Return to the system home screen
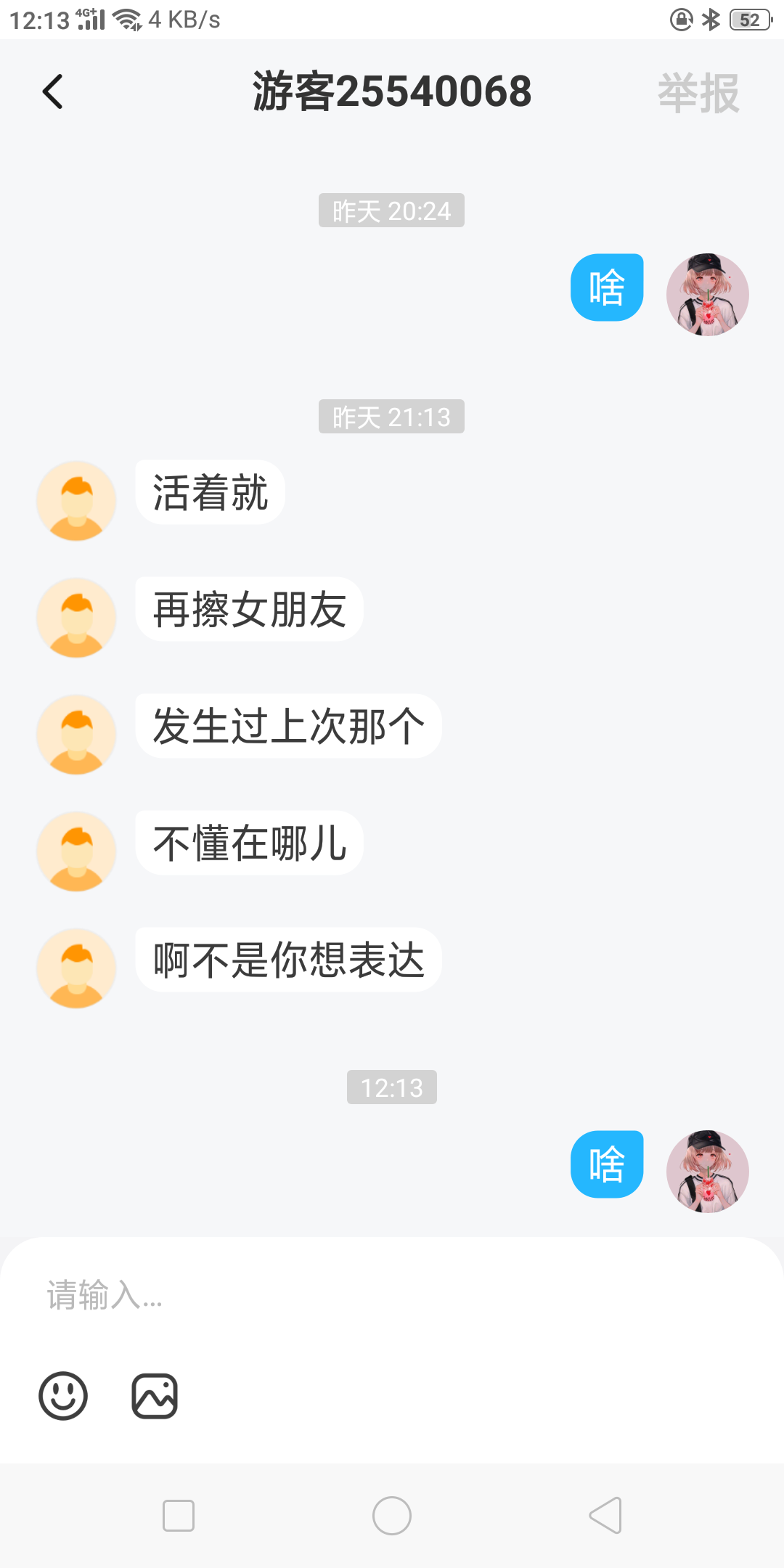The image size is (784, 1568). click(392, 1516)
